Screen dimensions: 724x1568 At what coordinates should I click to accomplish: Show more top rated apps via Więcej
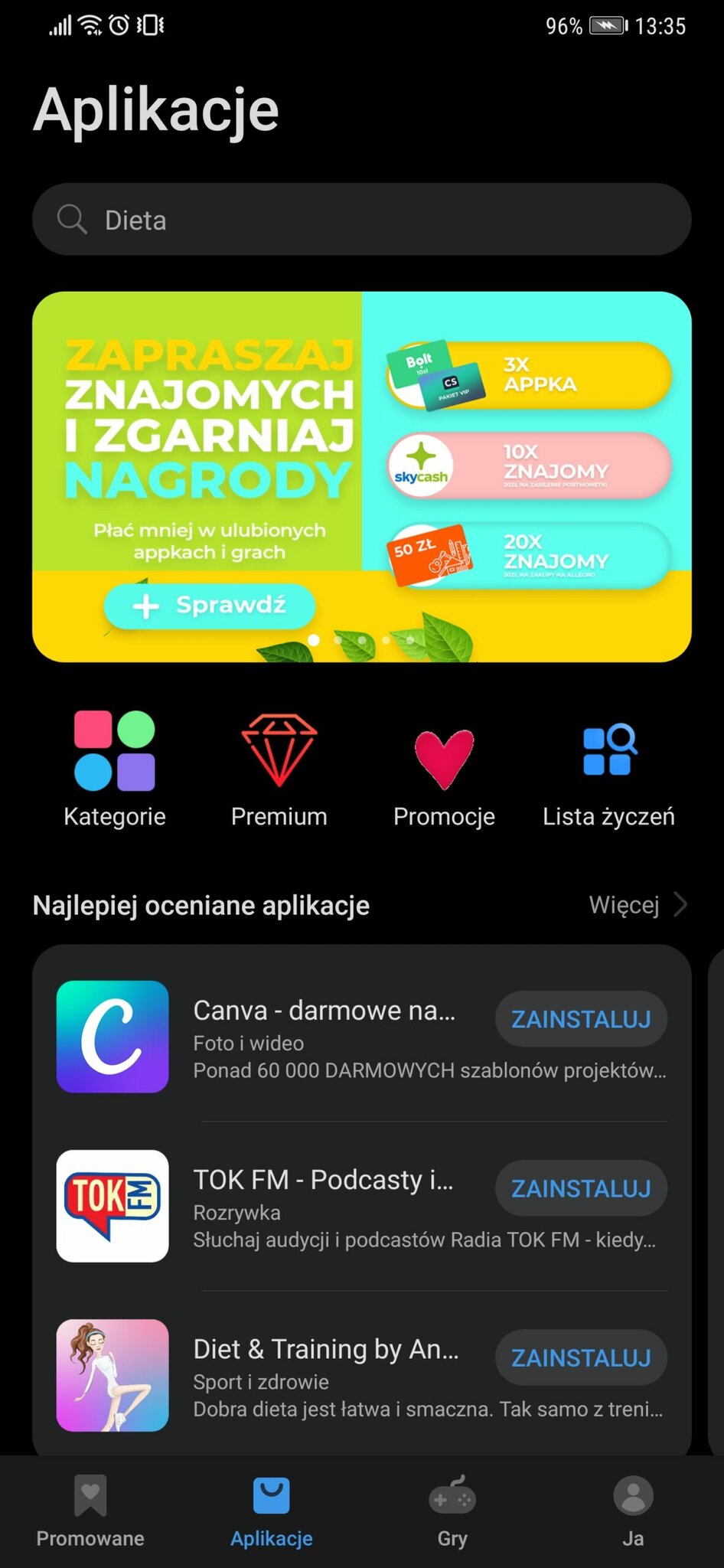click(637, 905)
